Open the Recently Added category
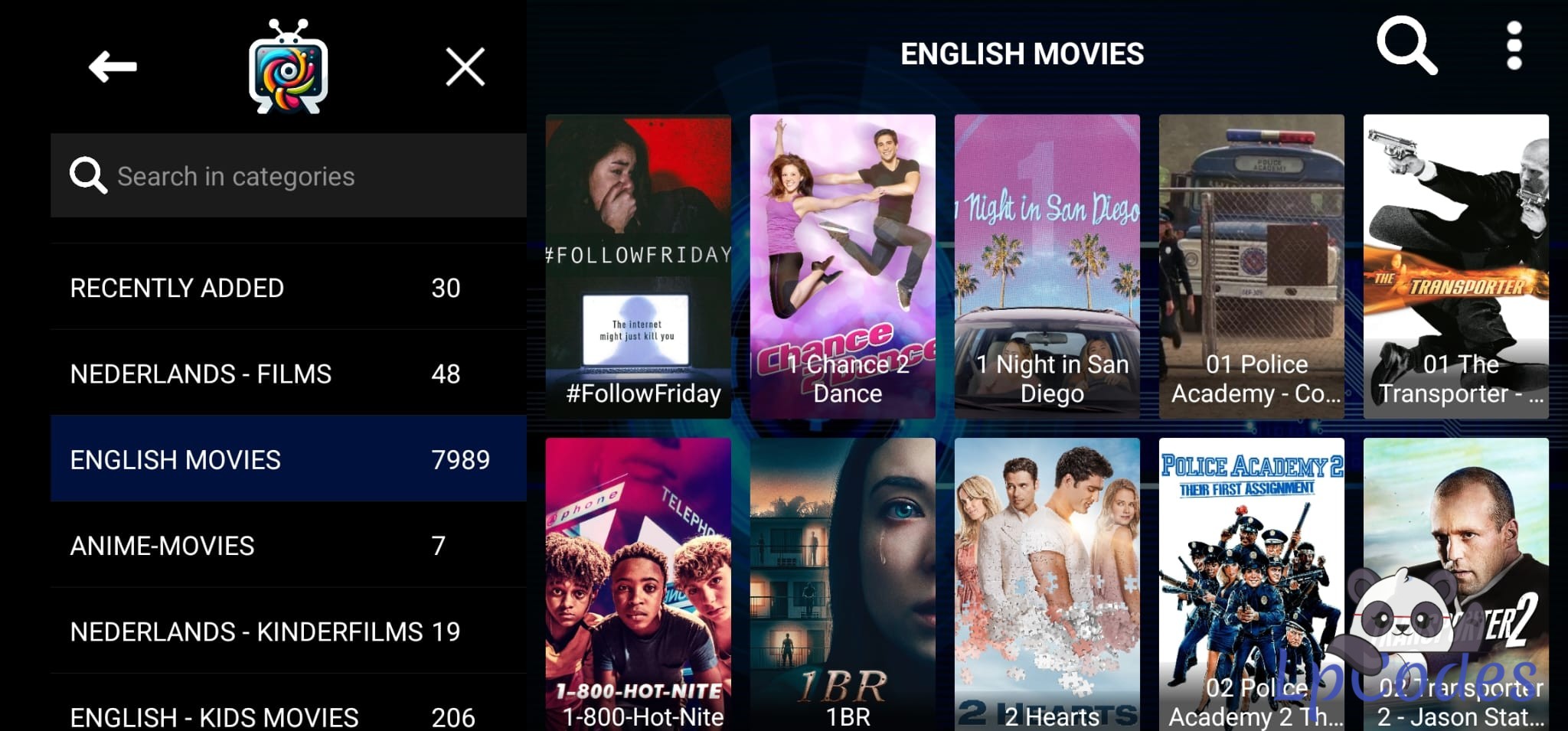This screenshot has width=1568, height=731. click(288, 288)
